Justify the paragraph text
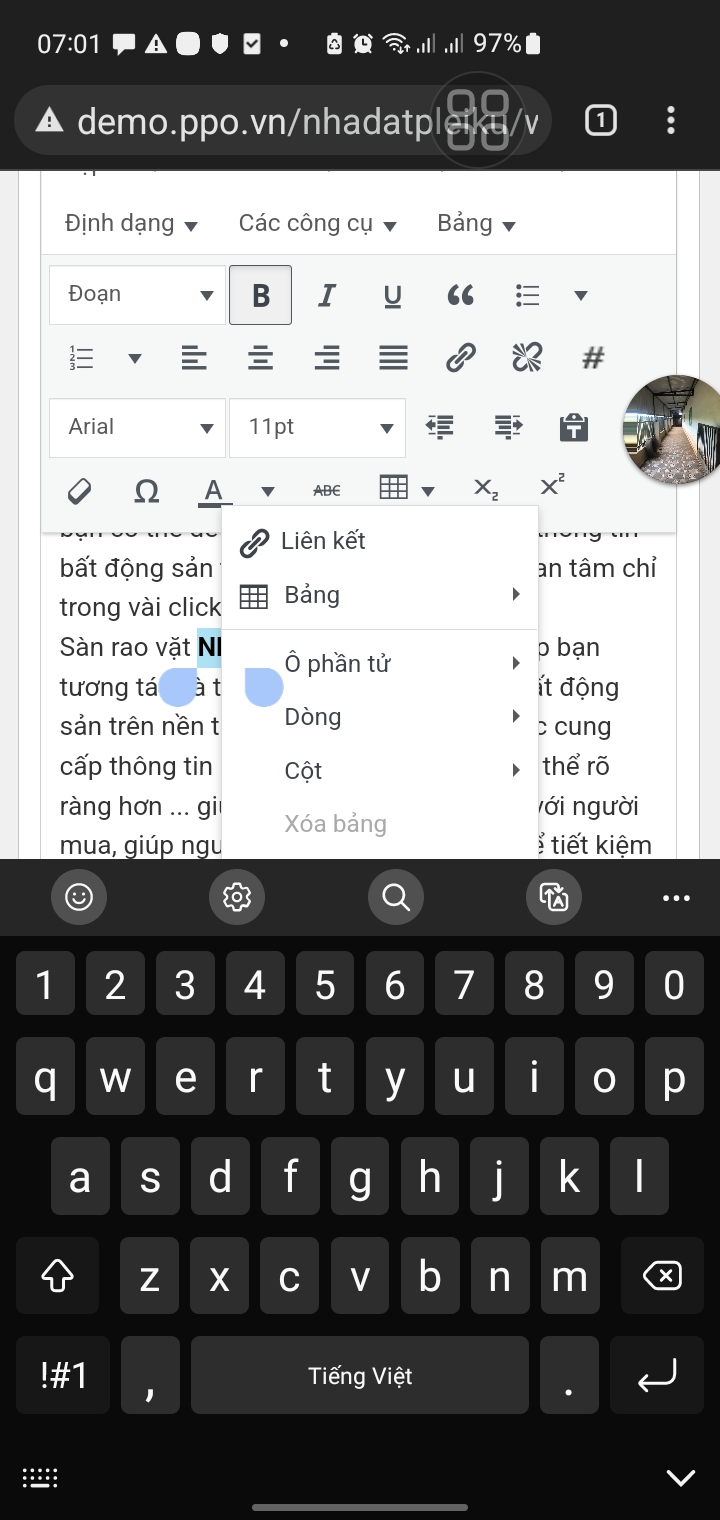720x1520 pixels. coord(393,358)
